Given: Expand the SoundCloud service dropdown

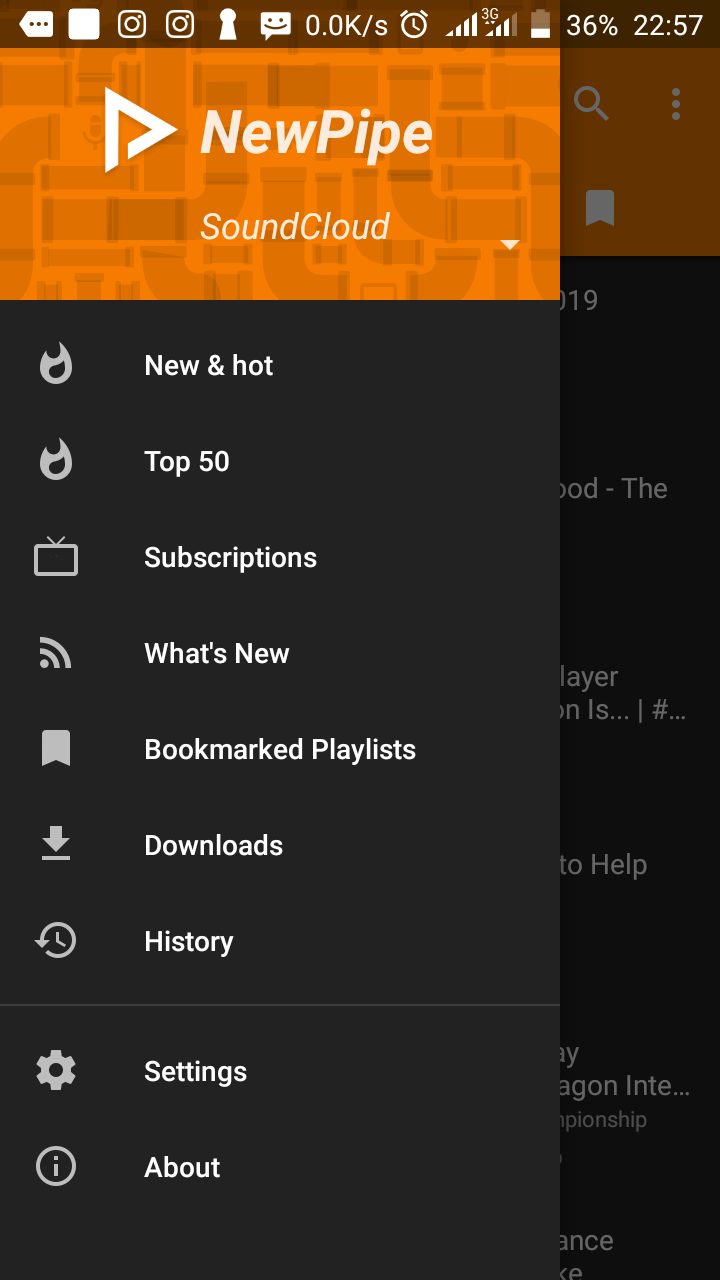Looking at the screenshot, I should click(509, 243).
